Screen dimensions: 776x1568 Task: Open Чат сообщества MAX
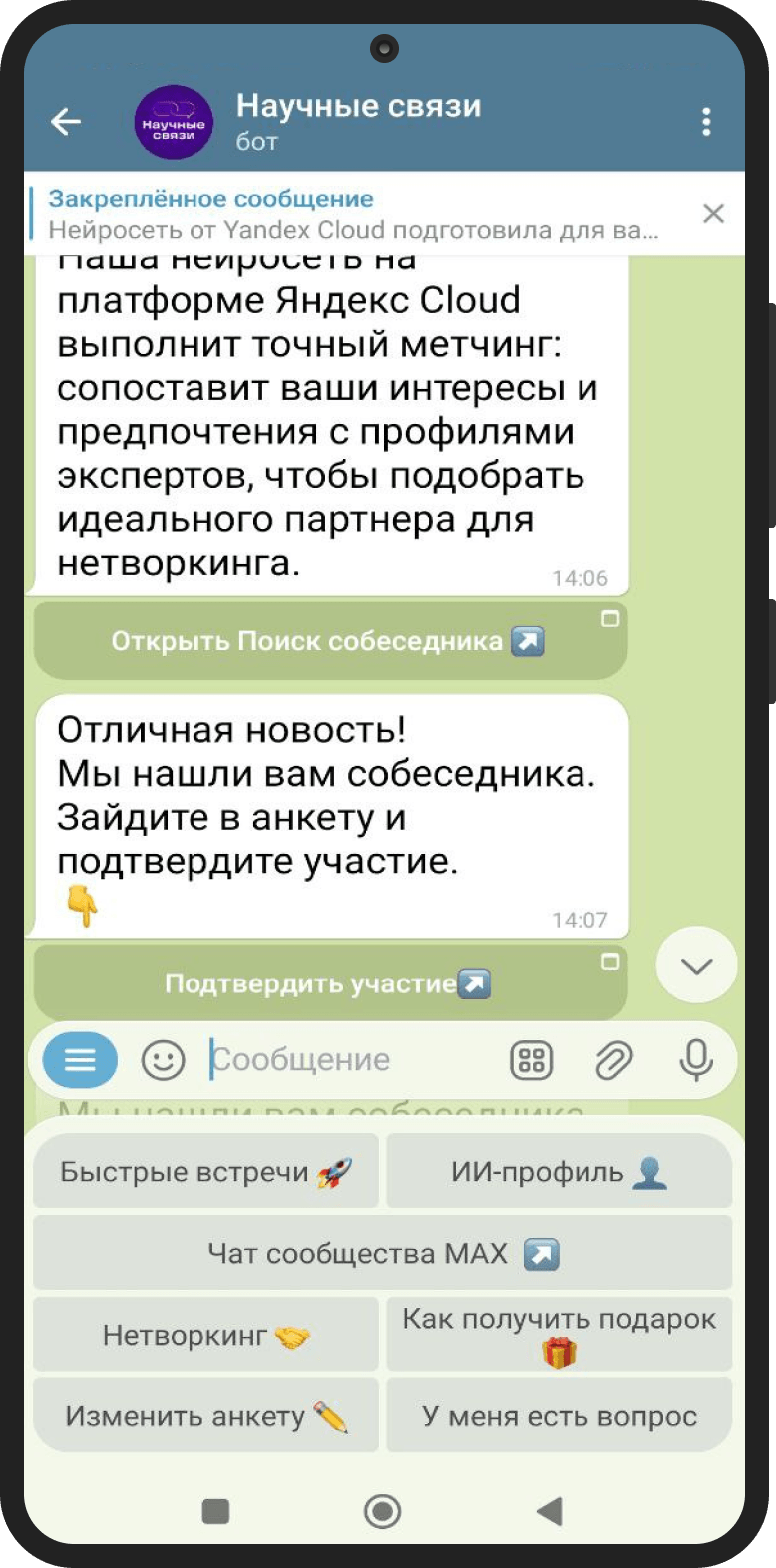[382, 1254]
